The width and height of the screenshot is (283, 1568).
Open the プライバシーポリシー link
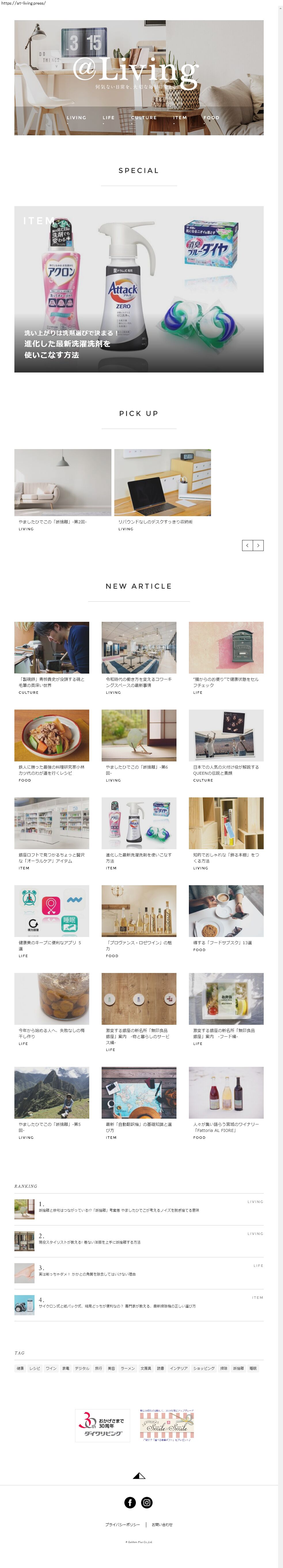[122, 1525]
